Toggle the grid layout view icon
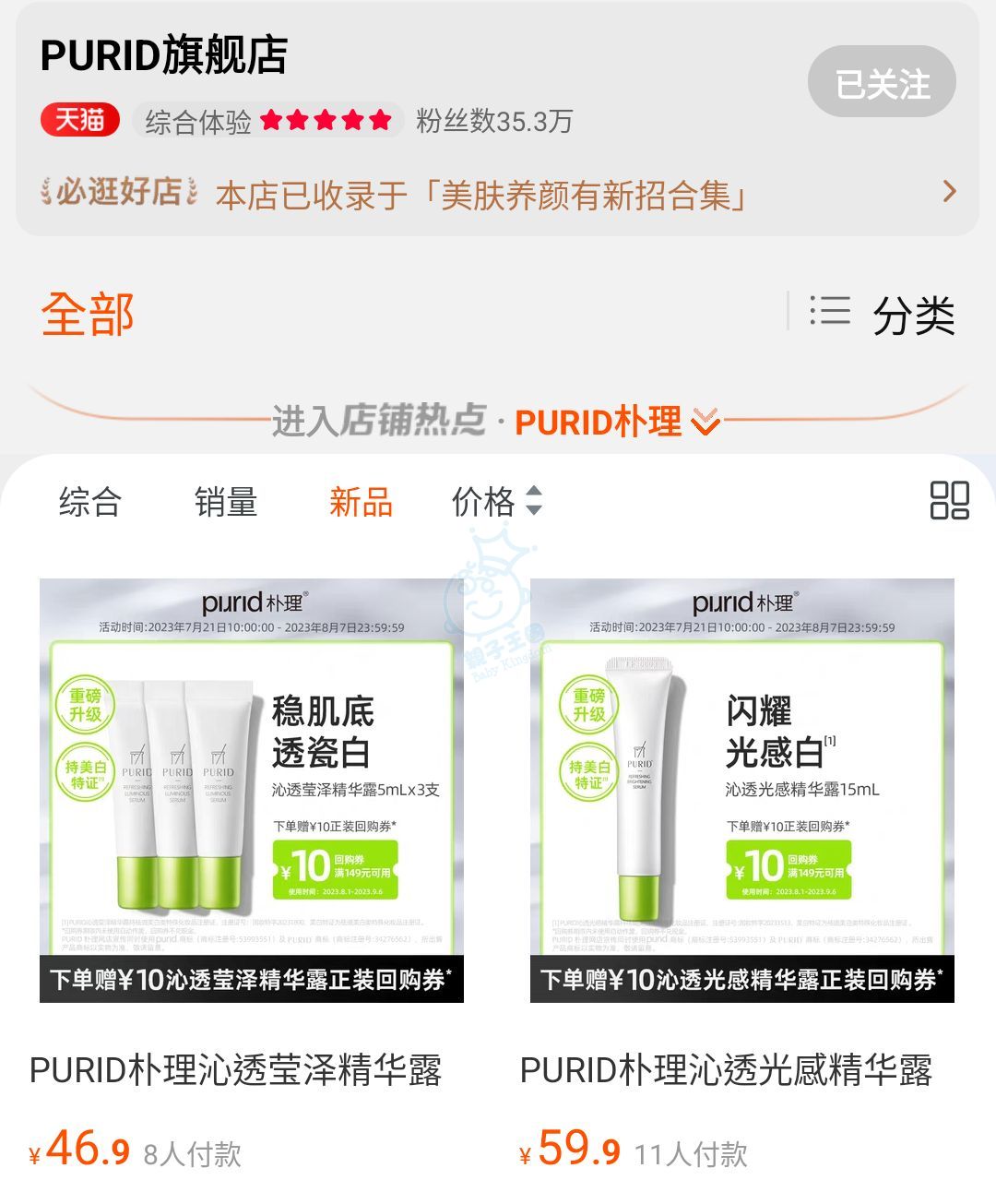This screenshot has height=1204, width=996. click(x=949, y=500)
